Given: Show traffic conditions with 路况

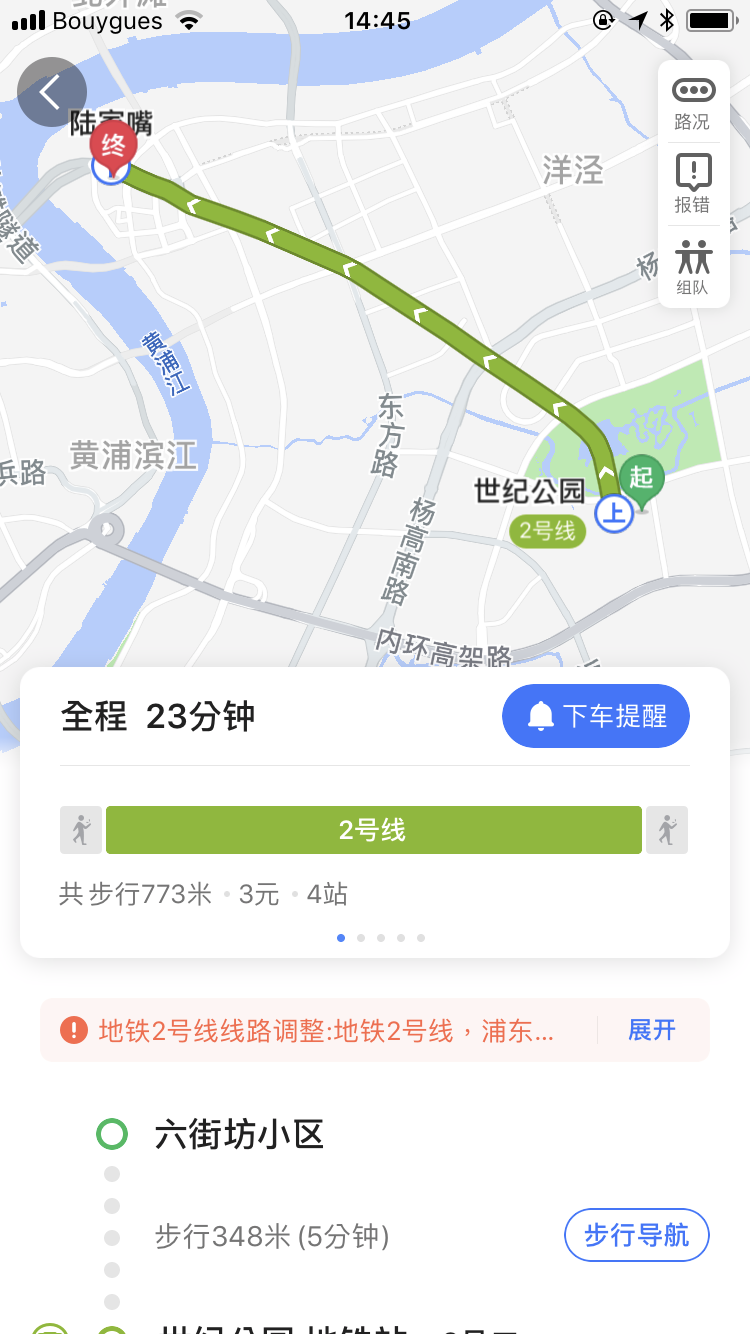Looking at the screenshot, I should (692, 103).
